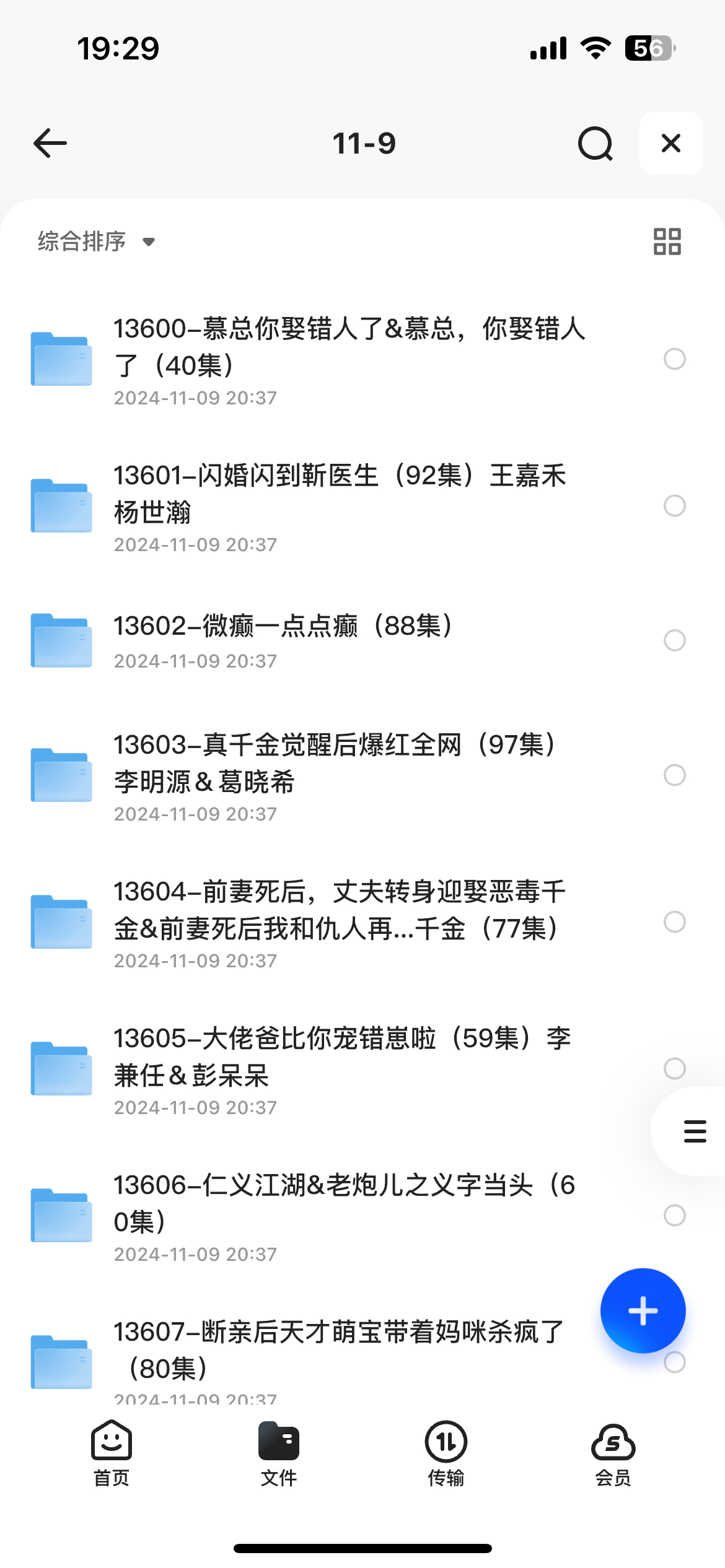This screenshot has width=725, height=1568.
Task: Switch to grid view layout
Action: 667,242
